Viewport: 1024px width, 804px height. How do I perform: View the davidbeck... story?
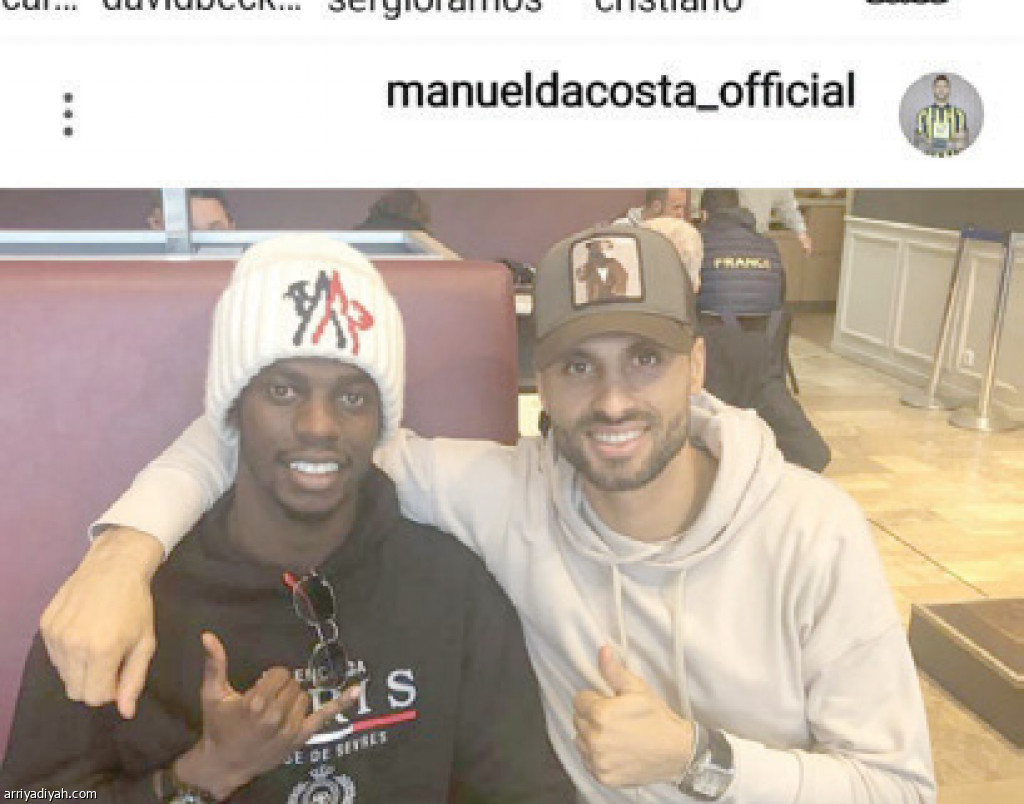pyautogui.click(x=202, y=6)
